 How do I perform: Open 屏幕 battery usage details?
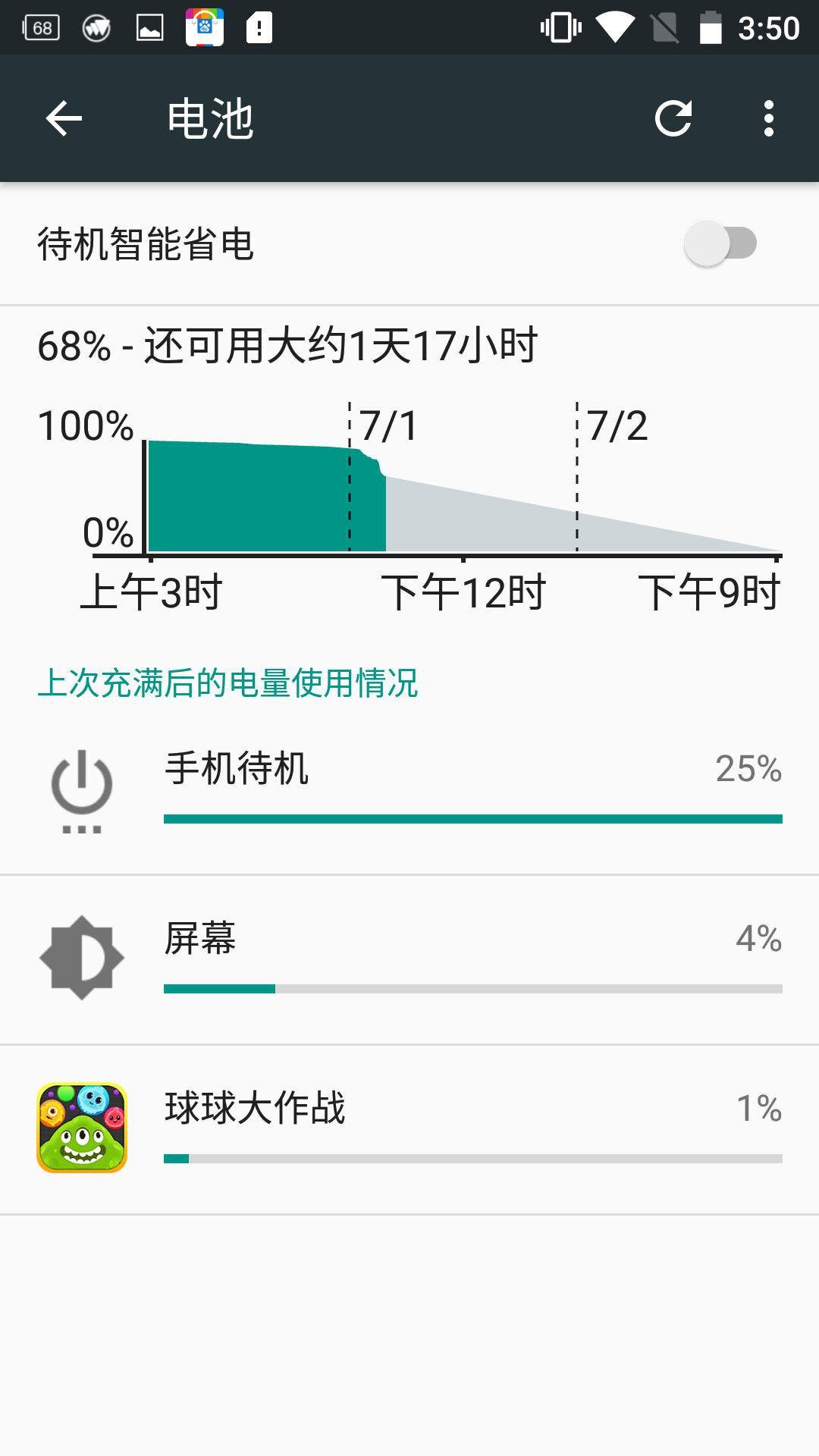click(x=409, y=959)
